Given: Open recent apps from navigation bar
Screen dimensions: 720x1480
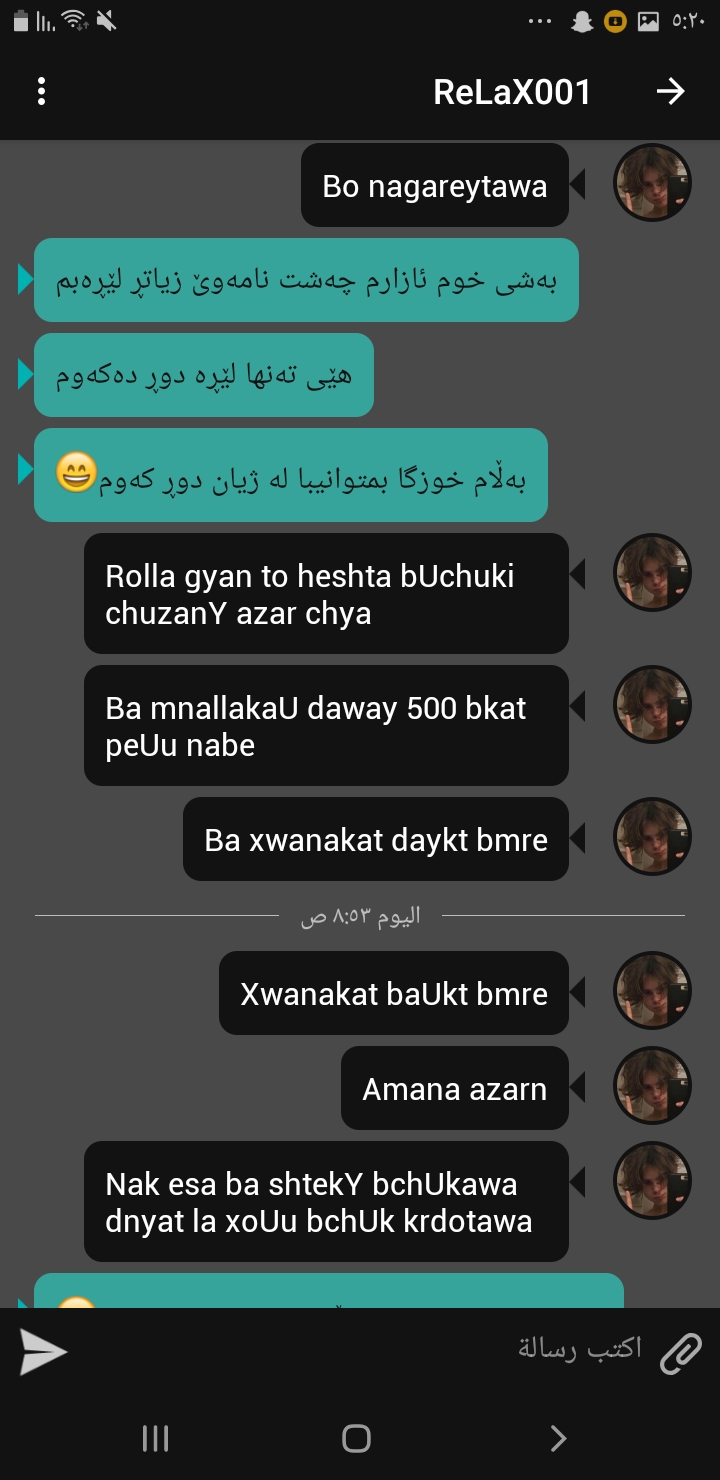Looking at the screenshot, I should point(156,1438).
